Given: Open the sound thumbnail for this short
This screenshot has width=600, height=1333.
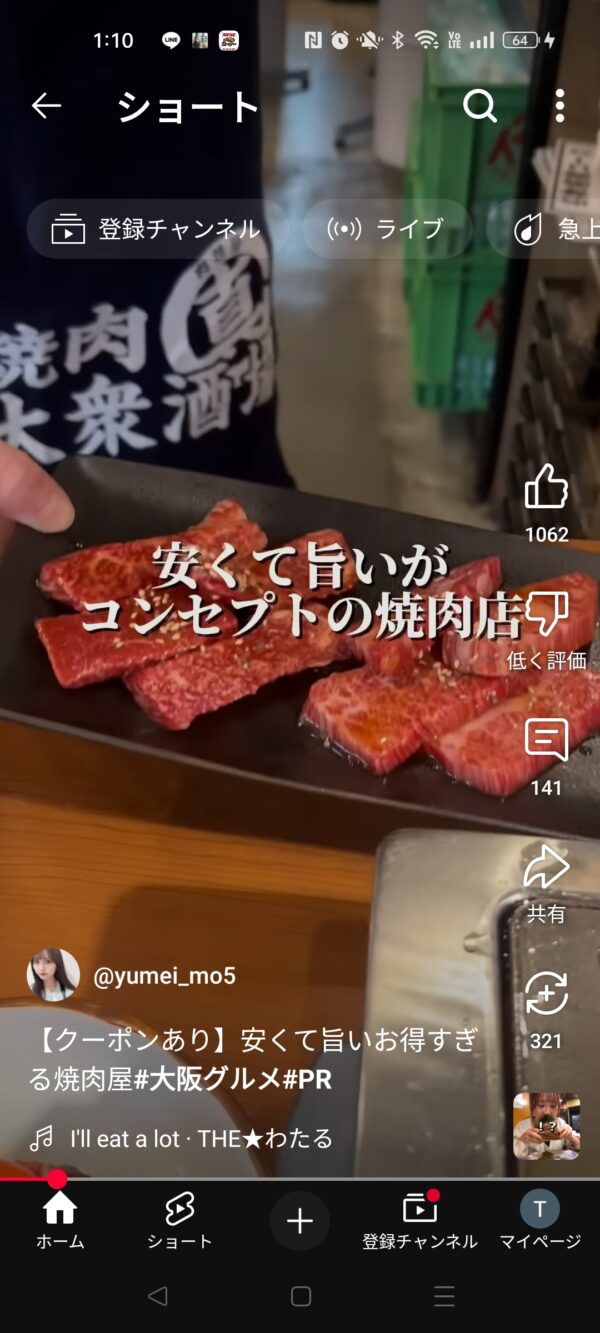Looking at the screenshot, I should [546, 1126].
